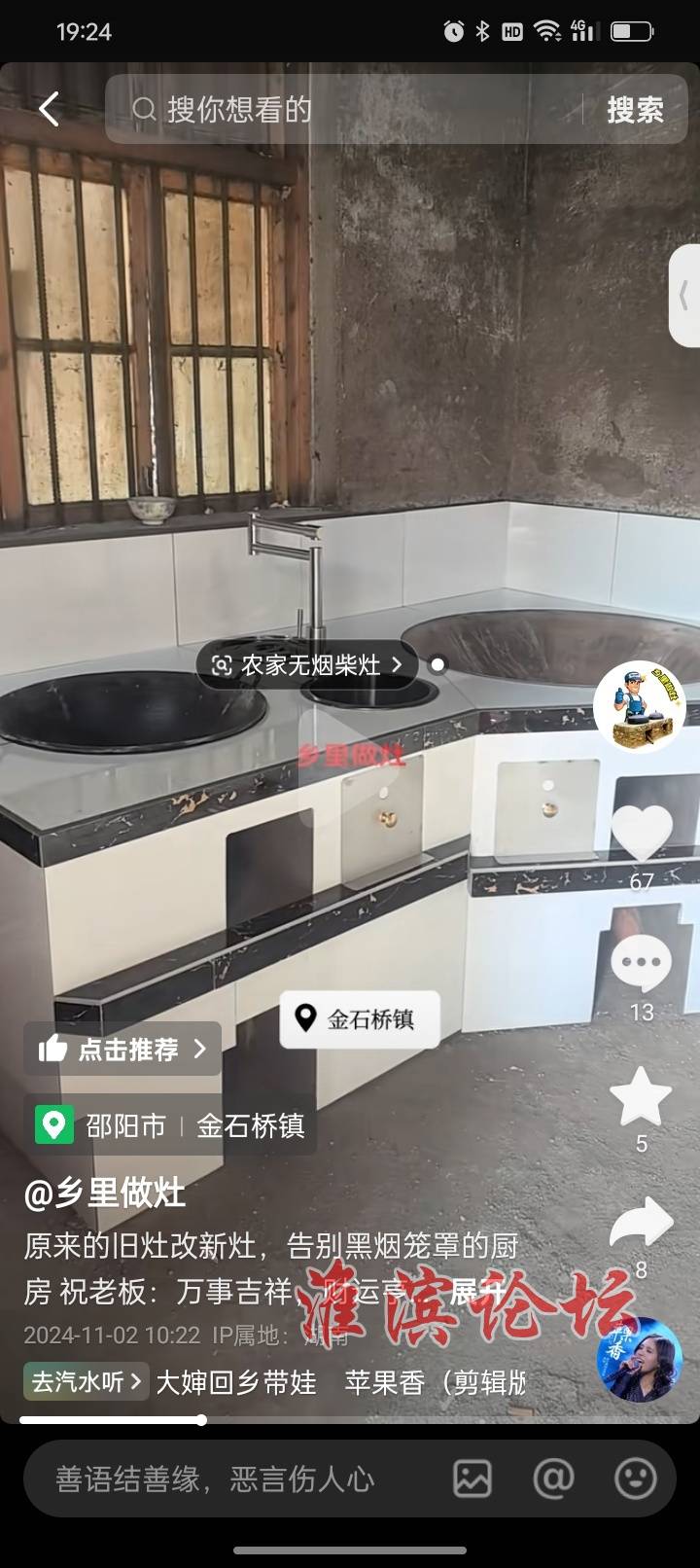This screenshot has height=1568, width=700.
Task: Open the 邵阳市 金石桥镇 location label
Action: pos(170,1125)
